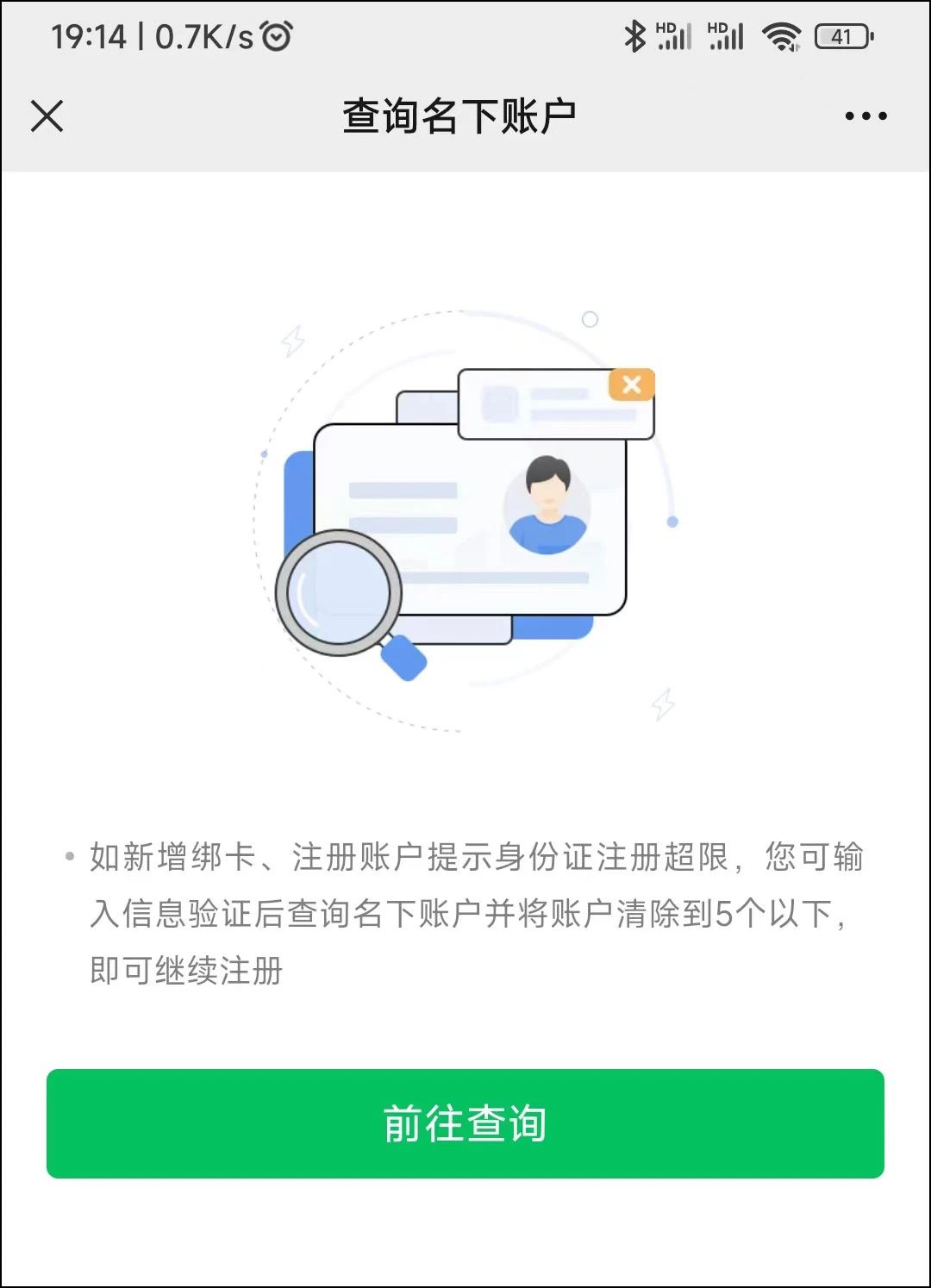Viewport: 931px width, 1288px height.
Task: Tap the battery indicator showing 41
Action: pyautogui.click(x=840, y=36)
